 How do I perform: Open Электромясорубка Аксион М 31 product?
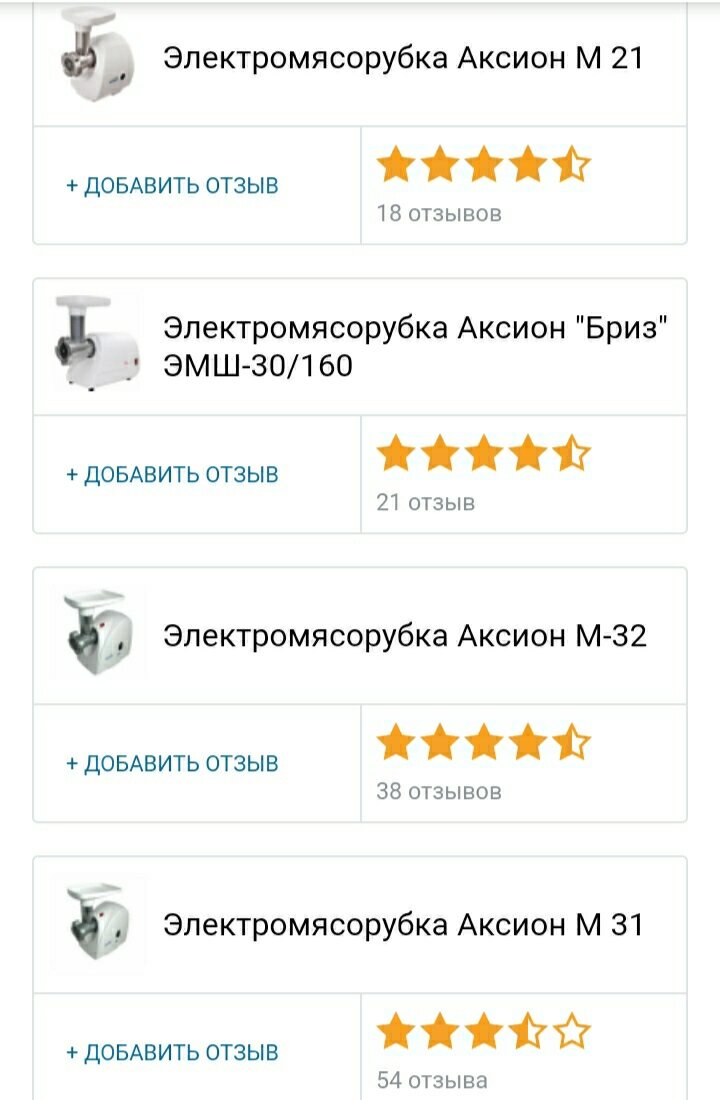click(403, 924)
